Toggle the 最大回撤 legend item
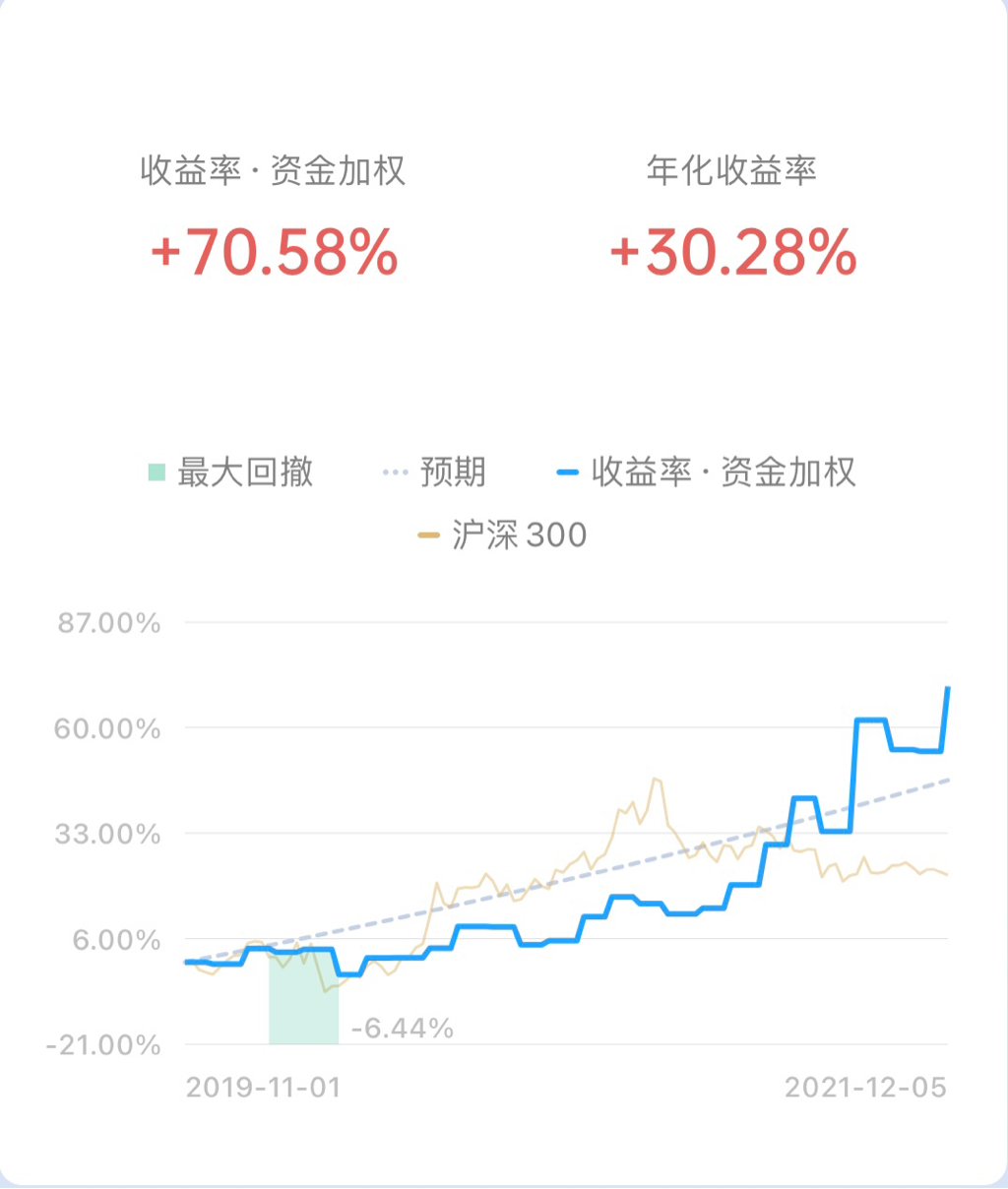Viewport: 1008px width, 1189px height. coord(231,472)
